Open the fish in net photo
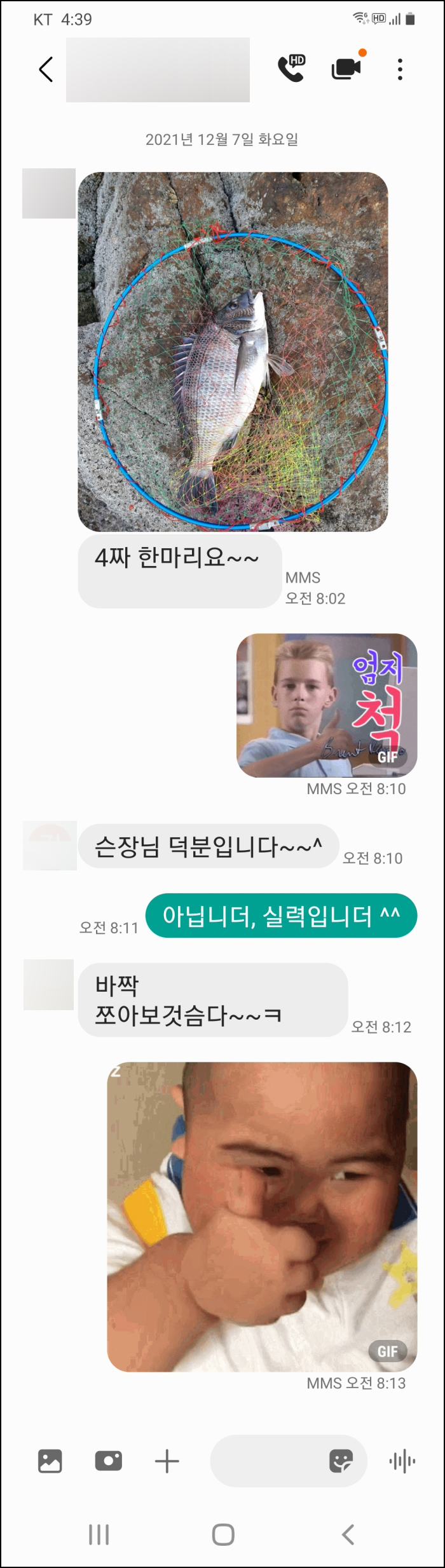This screenshot has height=1568, width=445. [x=233, y=351]
